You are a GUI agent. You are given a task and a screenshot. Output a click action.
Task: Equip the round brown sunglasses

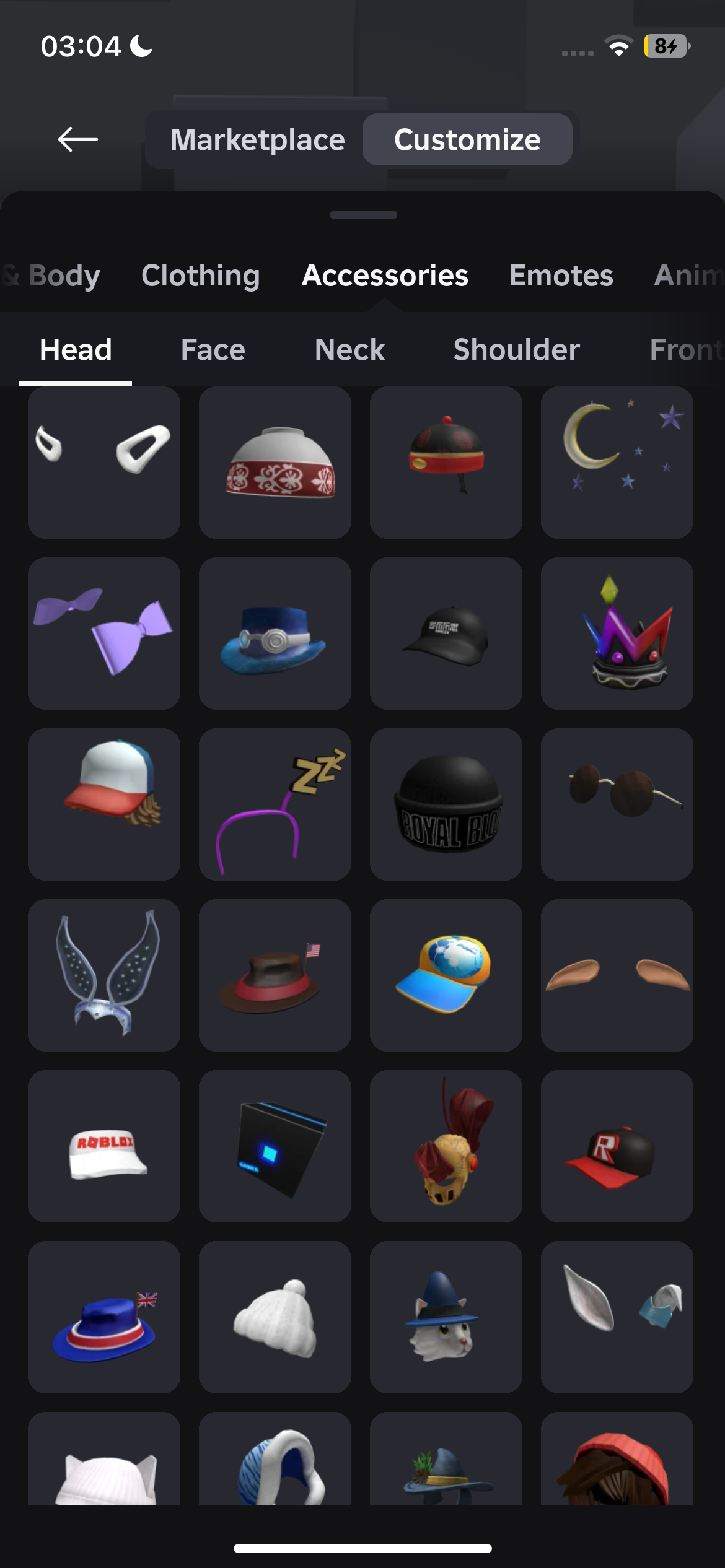tap(617, 804)
